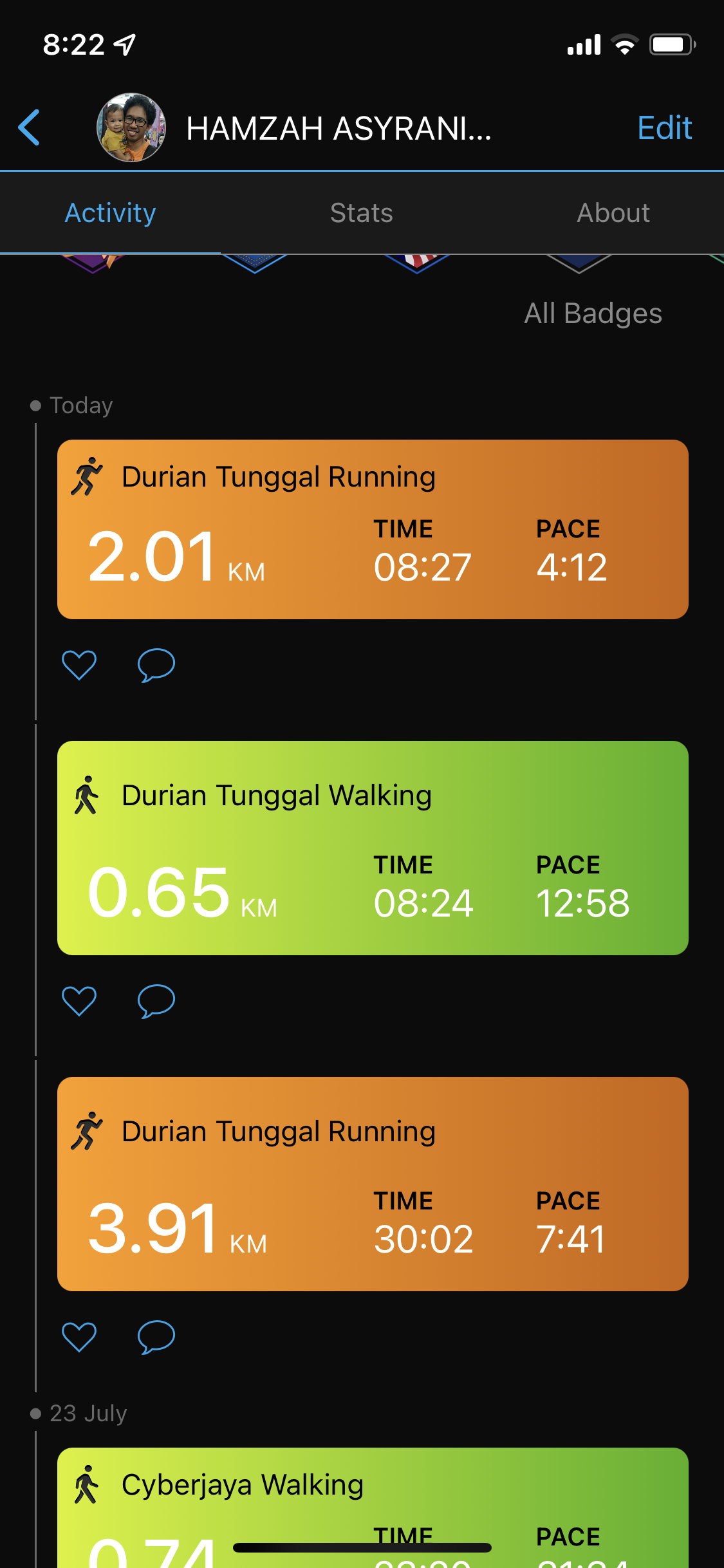The image size is (724, 1568).
Task: Open the 2.01 km Durian Tunggal Running activity
Action: (373, 529)
